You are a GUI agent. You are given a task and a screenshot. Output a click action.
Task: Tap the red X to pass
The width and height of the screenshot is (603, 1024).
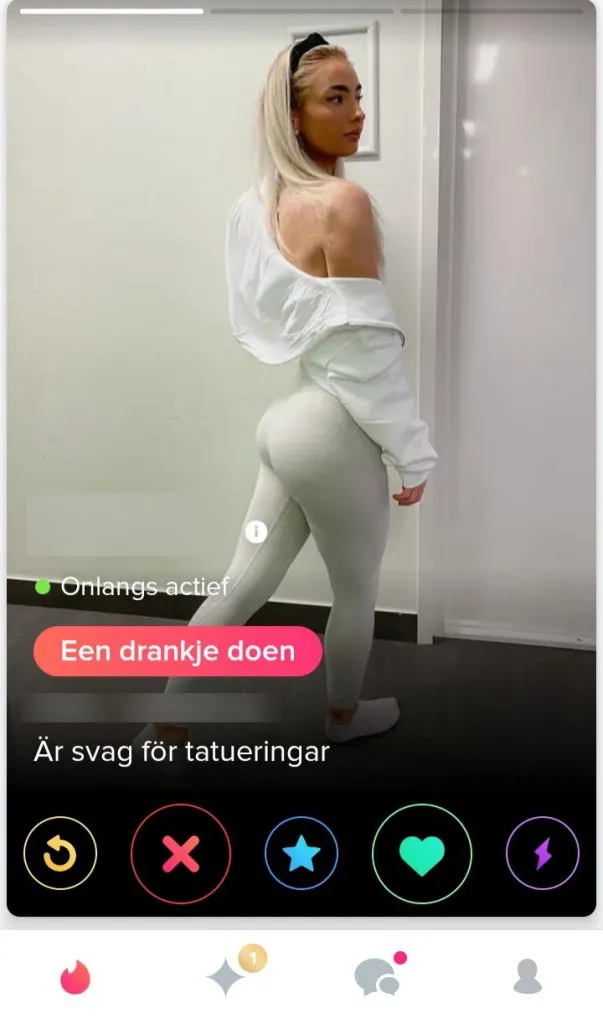click(x=181, y=853)
